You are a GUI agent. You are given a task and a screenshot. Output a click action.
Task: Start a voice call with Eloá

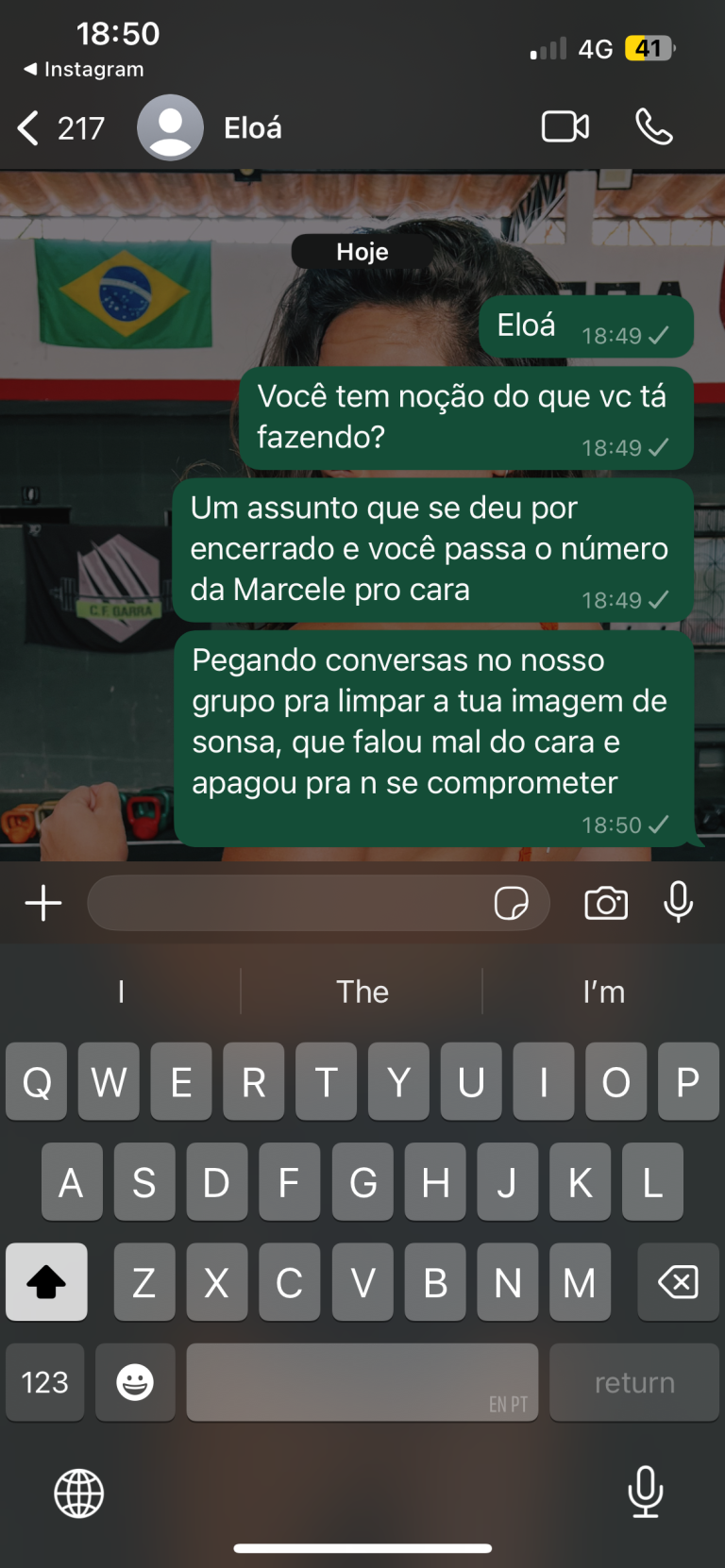coord(653,126)
